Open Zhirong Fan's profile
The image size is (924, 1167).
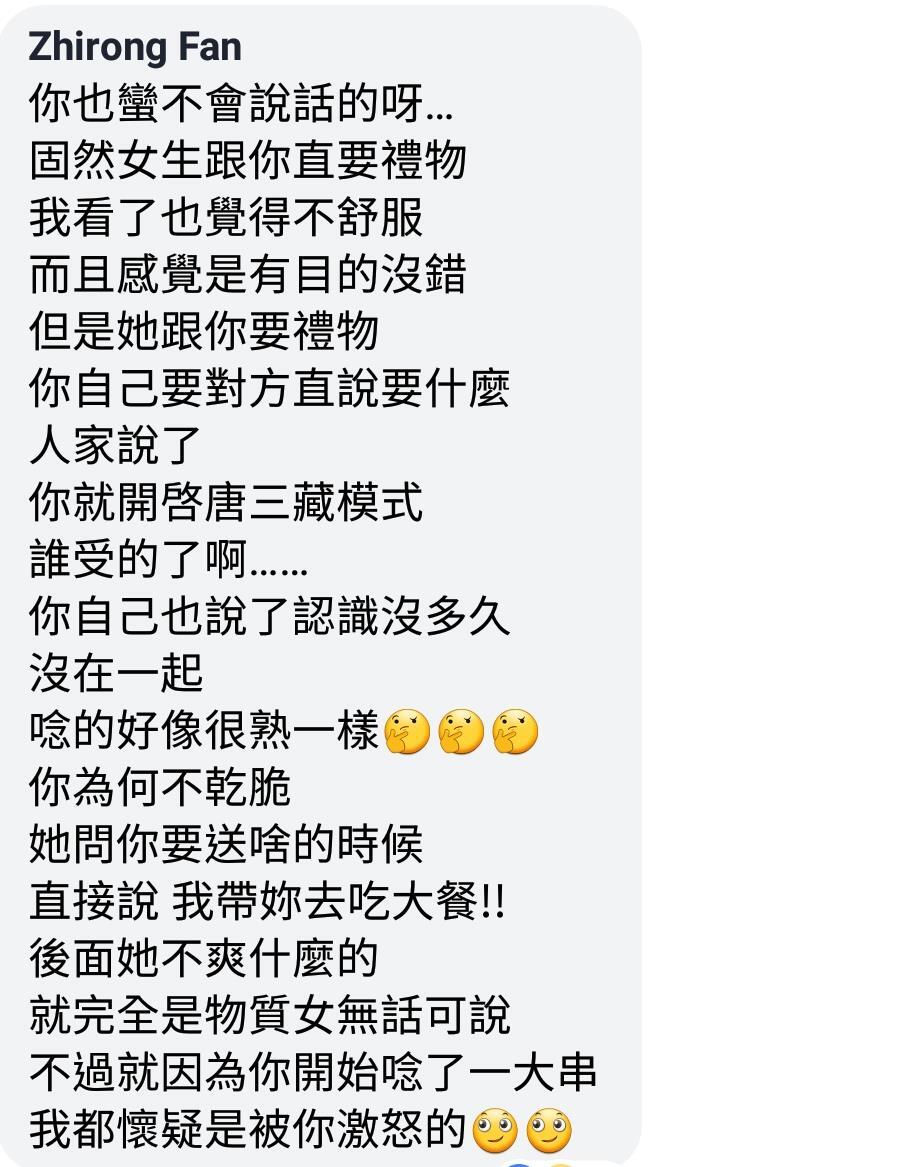pyautogui.click(x=135, y=47)
